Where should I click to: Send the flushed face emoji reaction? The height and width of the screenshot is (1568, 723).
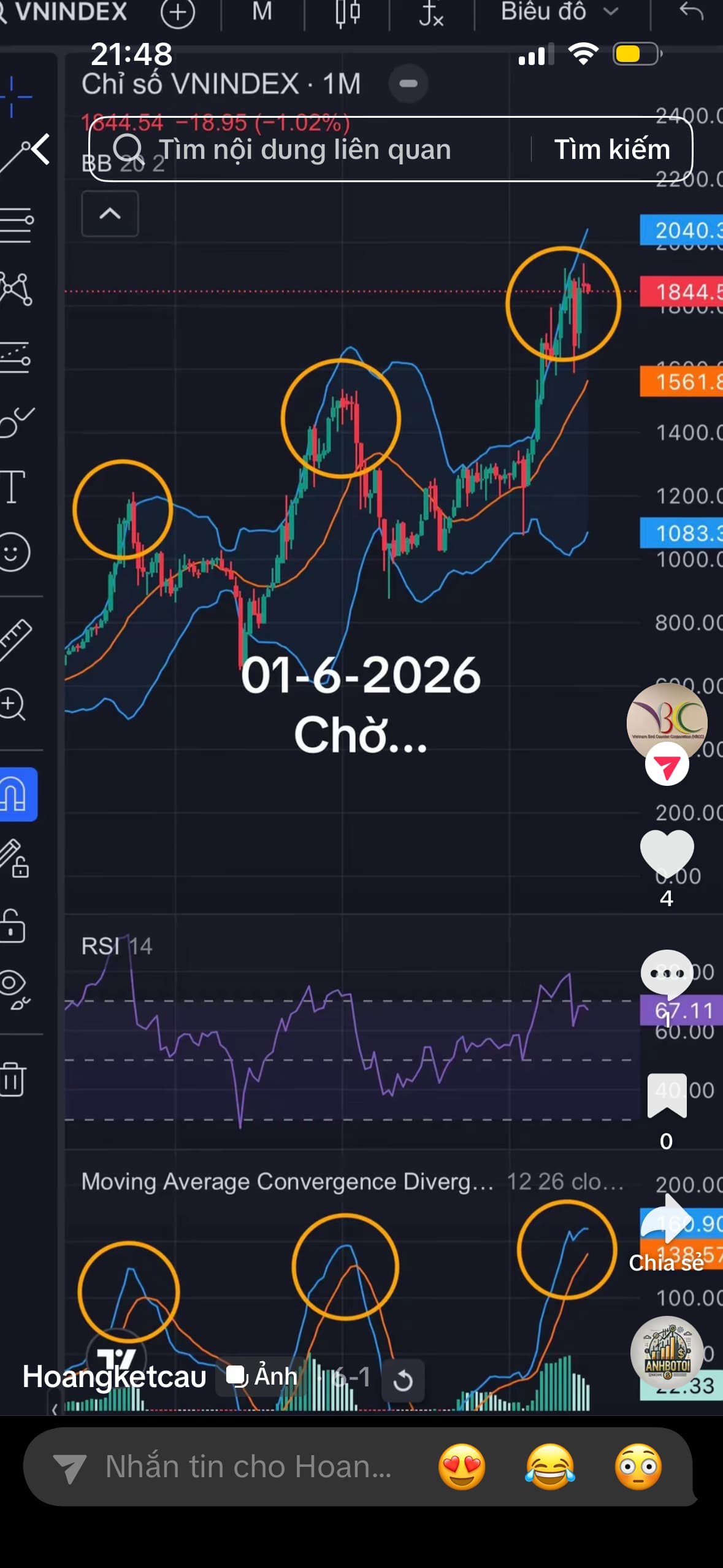tap(638, 1467)
